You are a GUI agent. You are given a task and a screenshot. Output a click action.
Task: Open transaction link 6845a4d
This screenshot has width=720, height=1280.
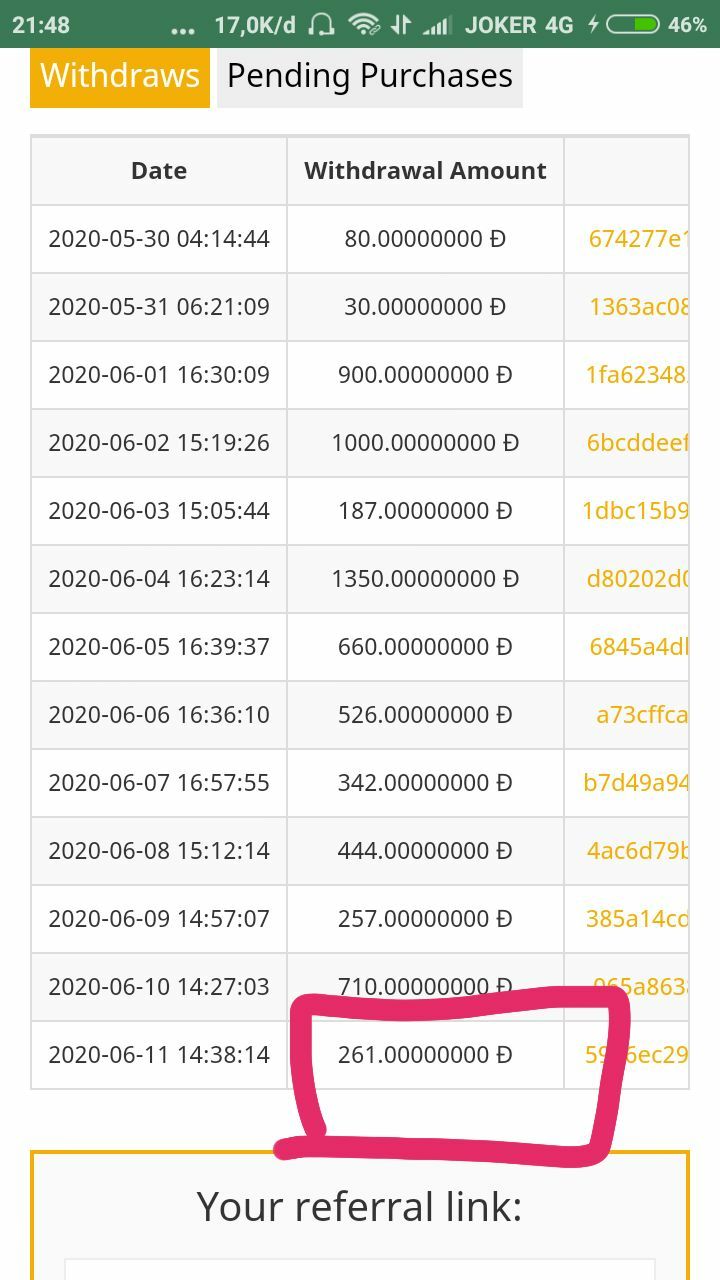[639, 647]
